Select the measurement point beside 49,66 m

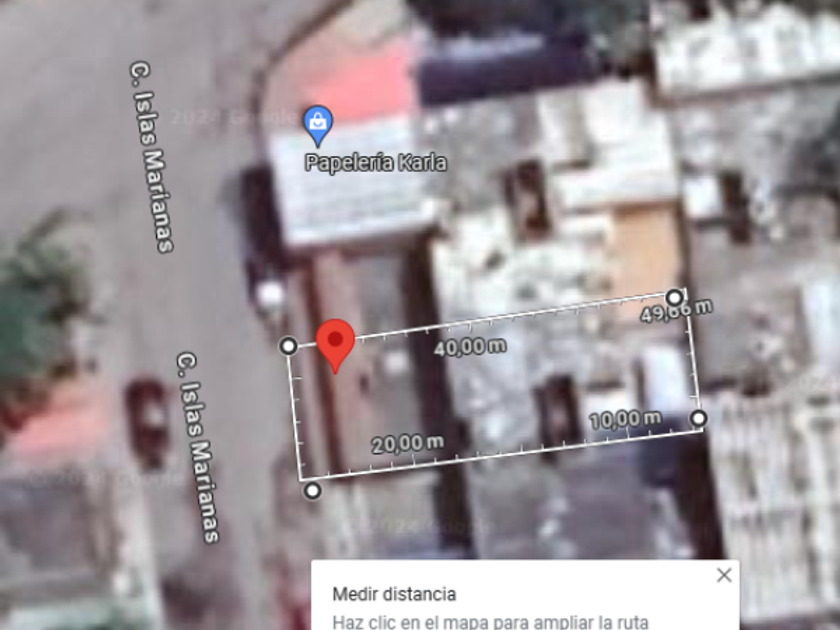[x=674, y=297]
